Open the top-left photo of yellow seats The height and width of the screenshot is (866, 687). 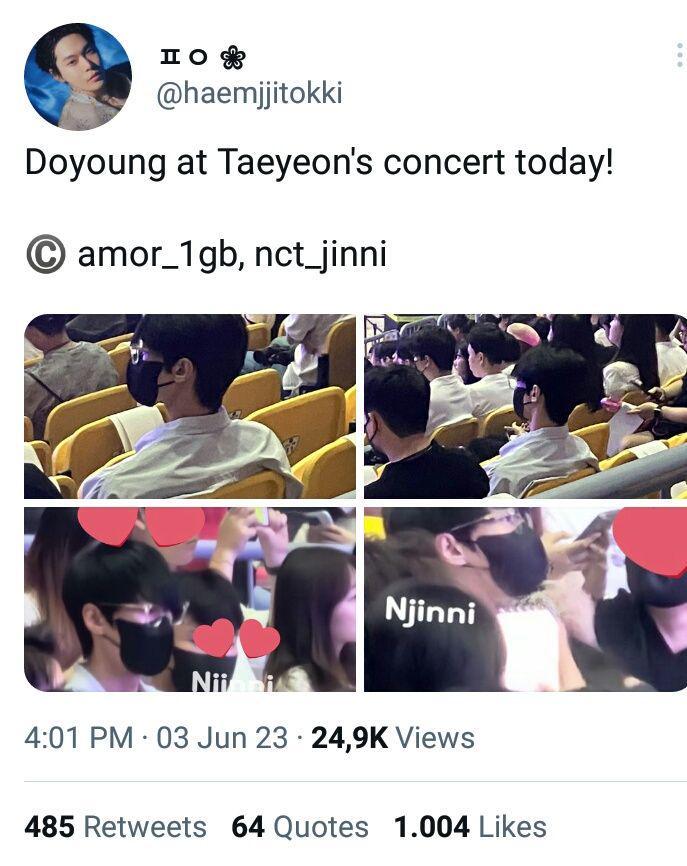pyautogui.click(x=190, y=406)
